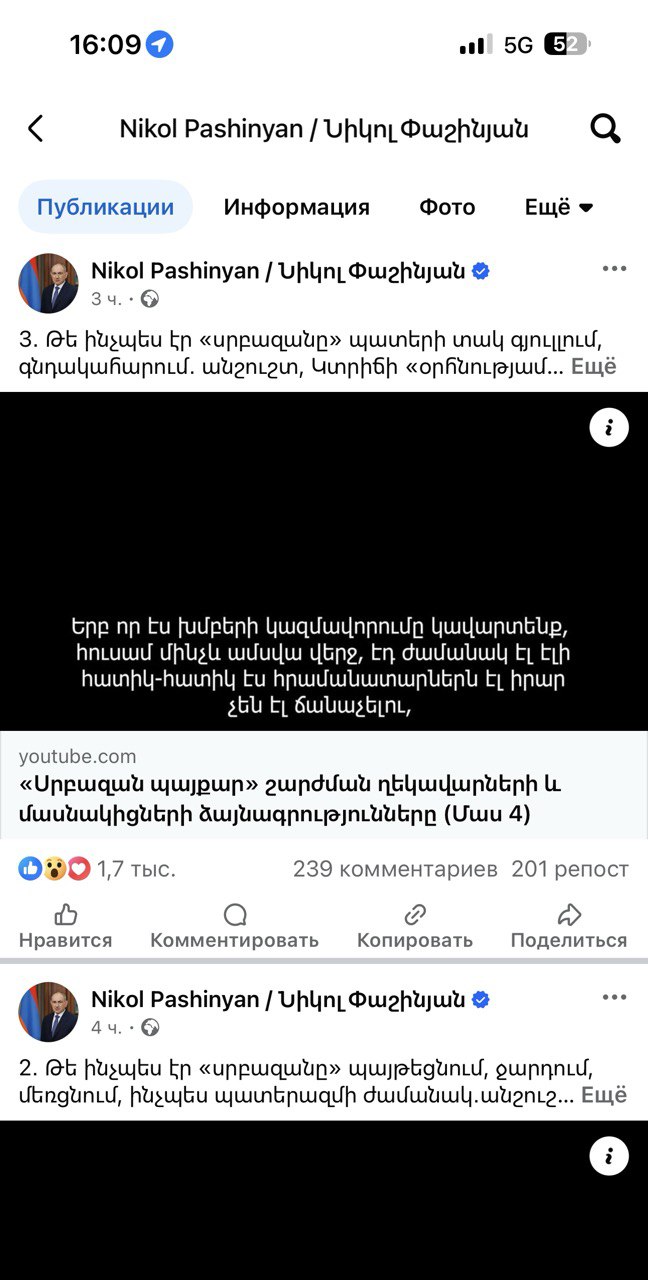This screenshot has width=648, height=1280.
Task: Expand full text of the 4 ч. post
Action: click(603, 1094)
